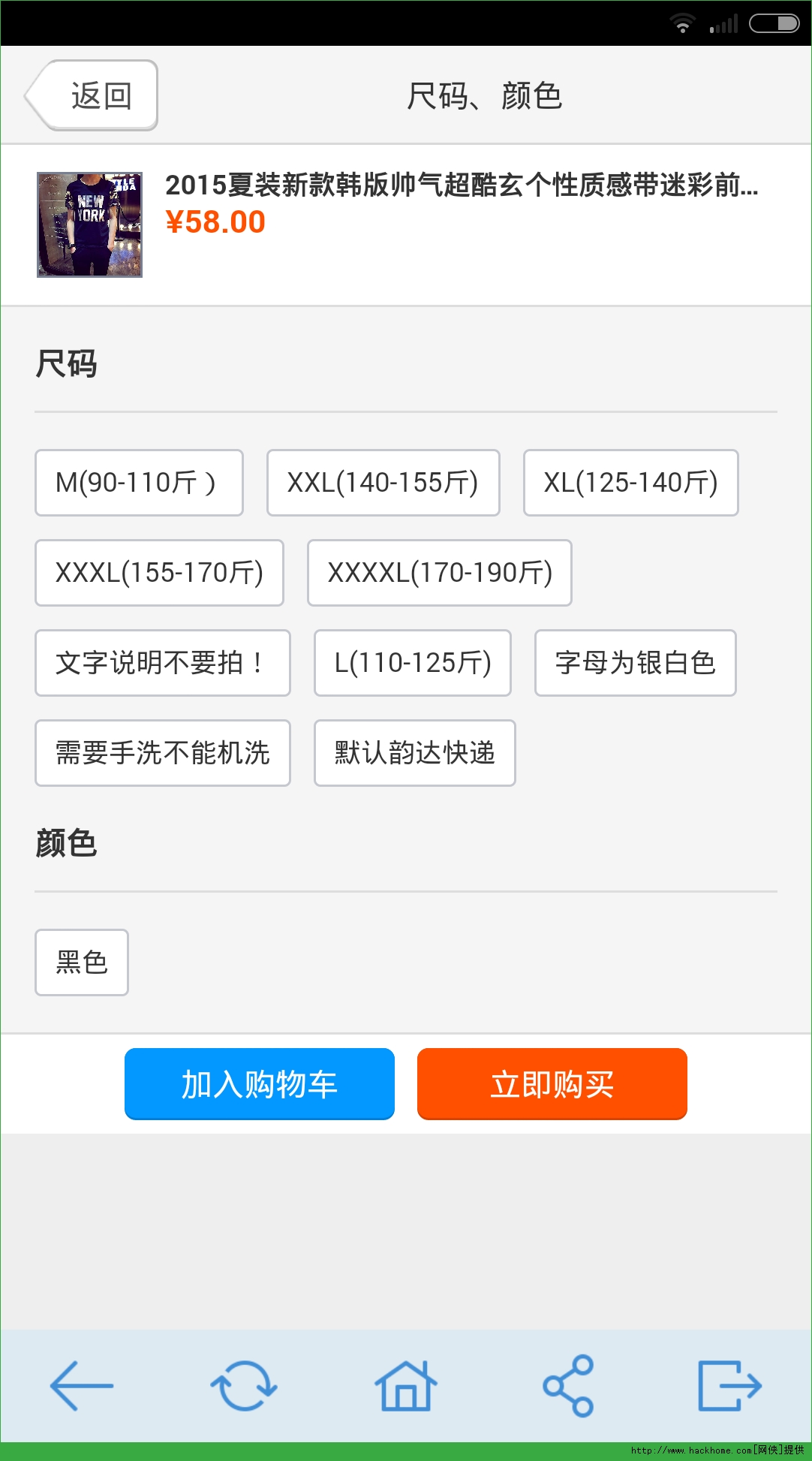Image resolution: width=812 pixels, height=1461 pixels.
Task: Choose size XXL(140-155斤)
Action: pyautogui.click(x=383, y=483)
